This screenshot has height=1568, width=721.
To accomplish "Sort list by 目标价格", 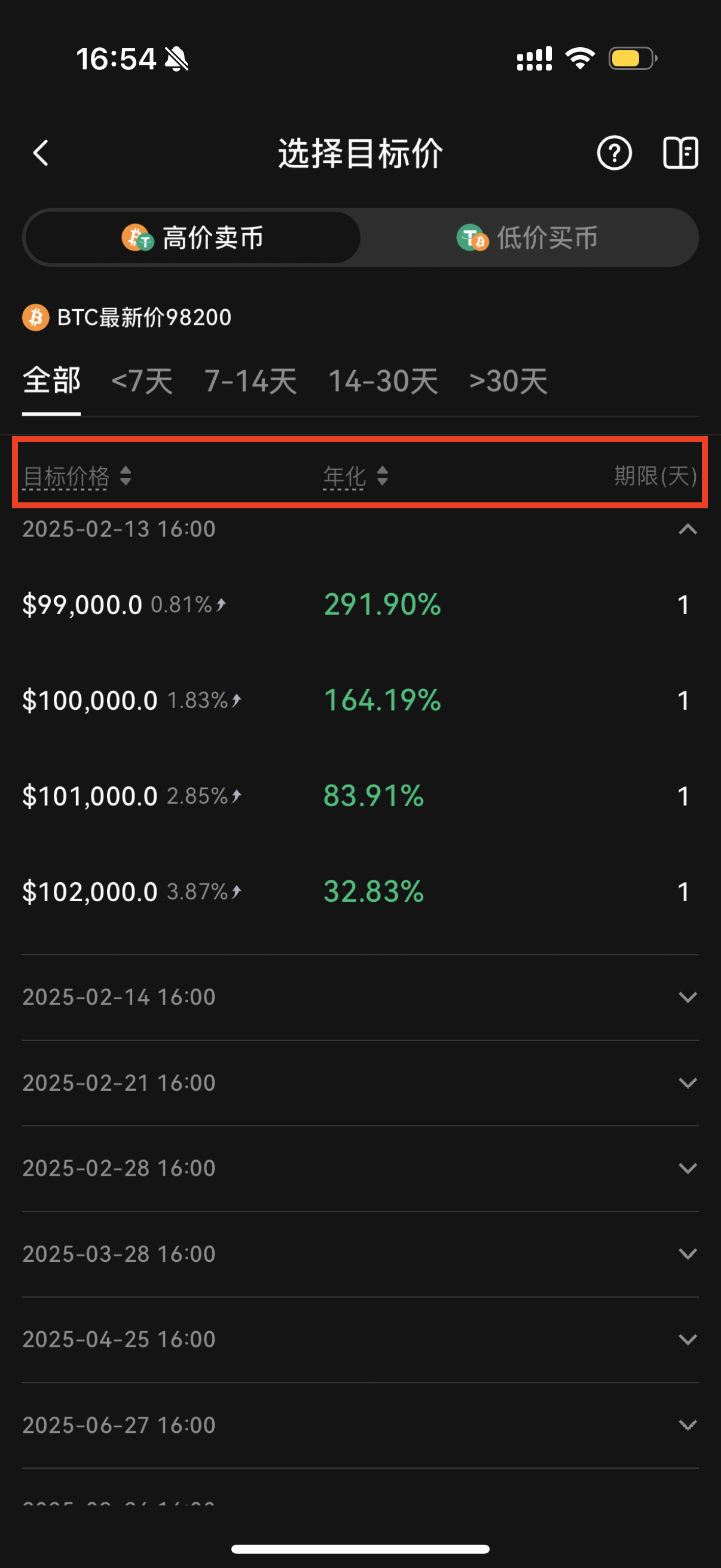I will click(x=77, y=475).
